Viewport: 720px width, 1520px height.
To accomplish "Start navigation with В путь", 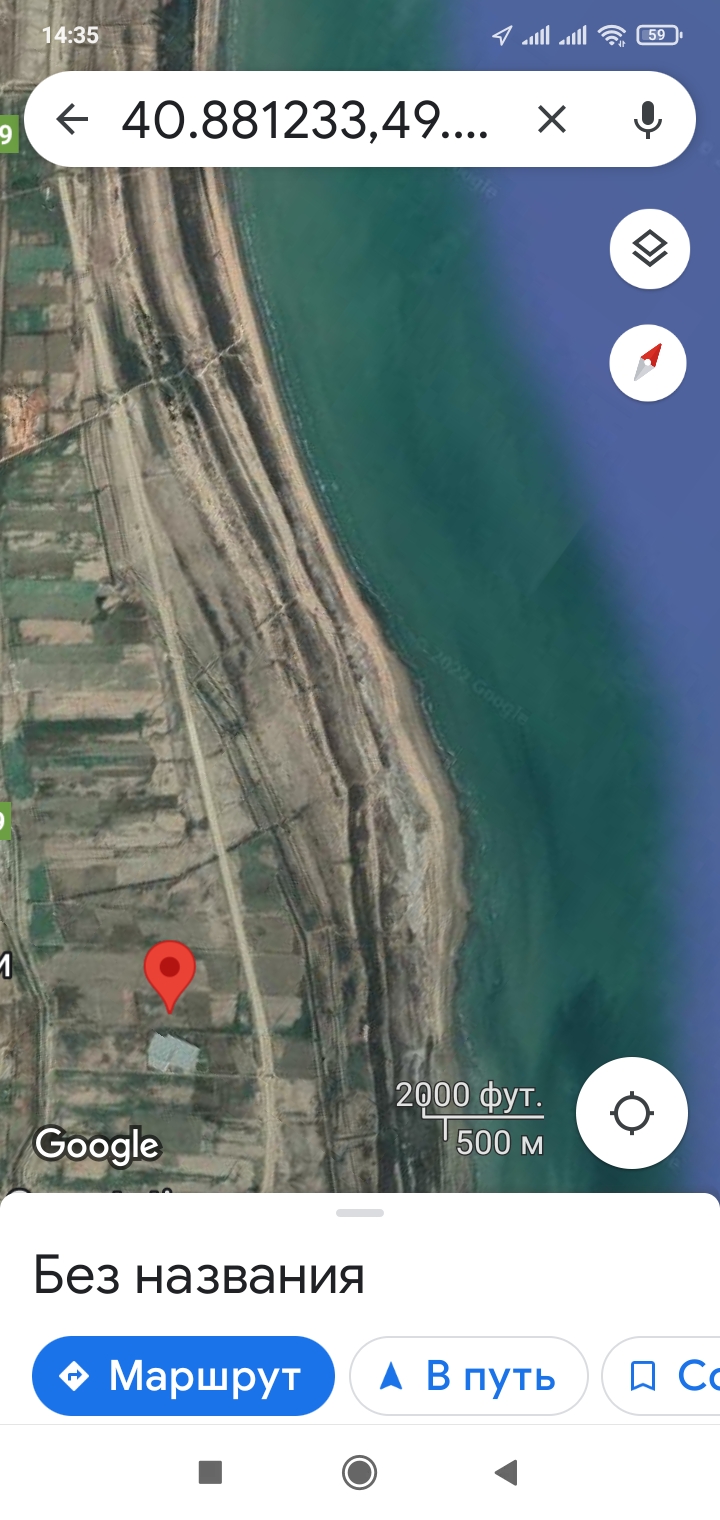I will 468,1376.
